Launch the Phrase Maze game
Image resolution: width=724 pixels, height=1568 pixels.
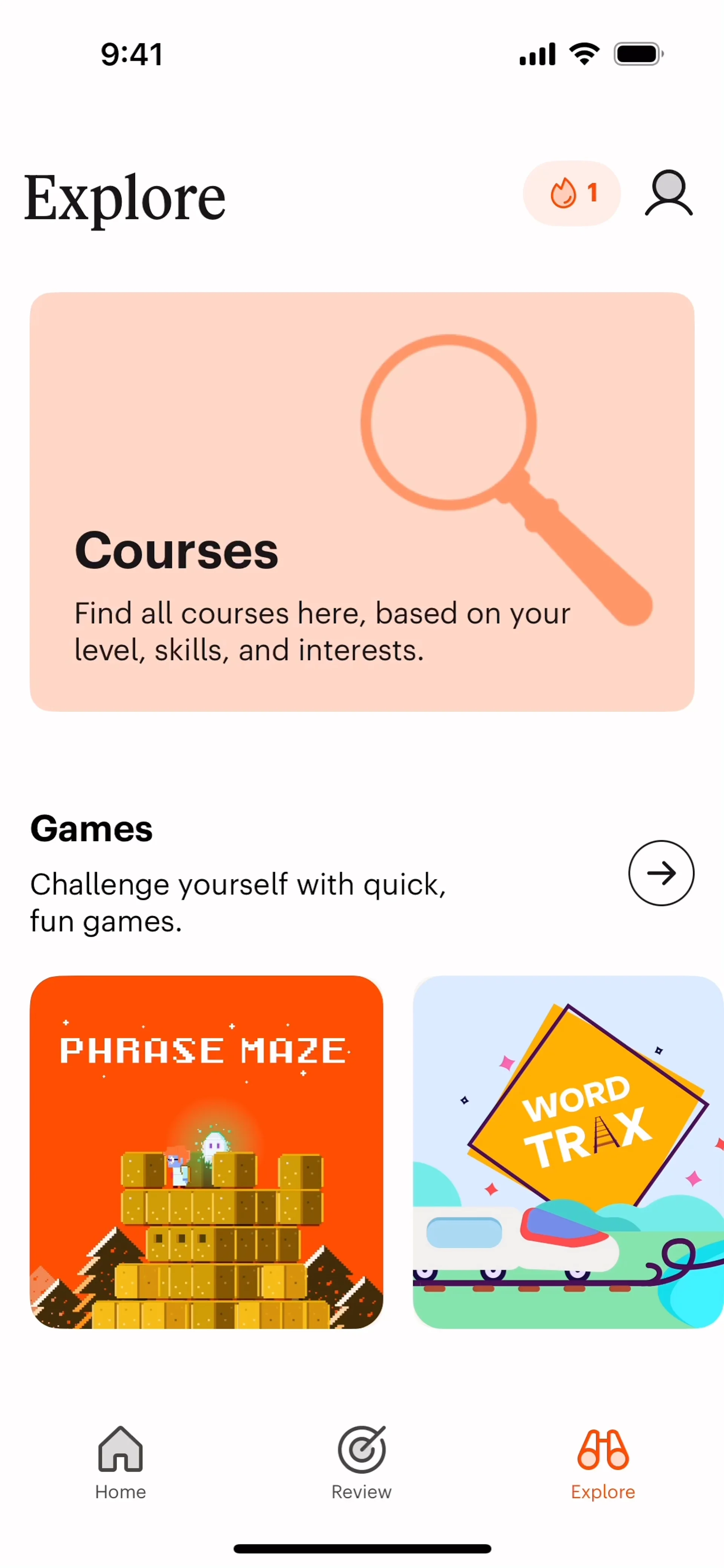pos(206,1152)
